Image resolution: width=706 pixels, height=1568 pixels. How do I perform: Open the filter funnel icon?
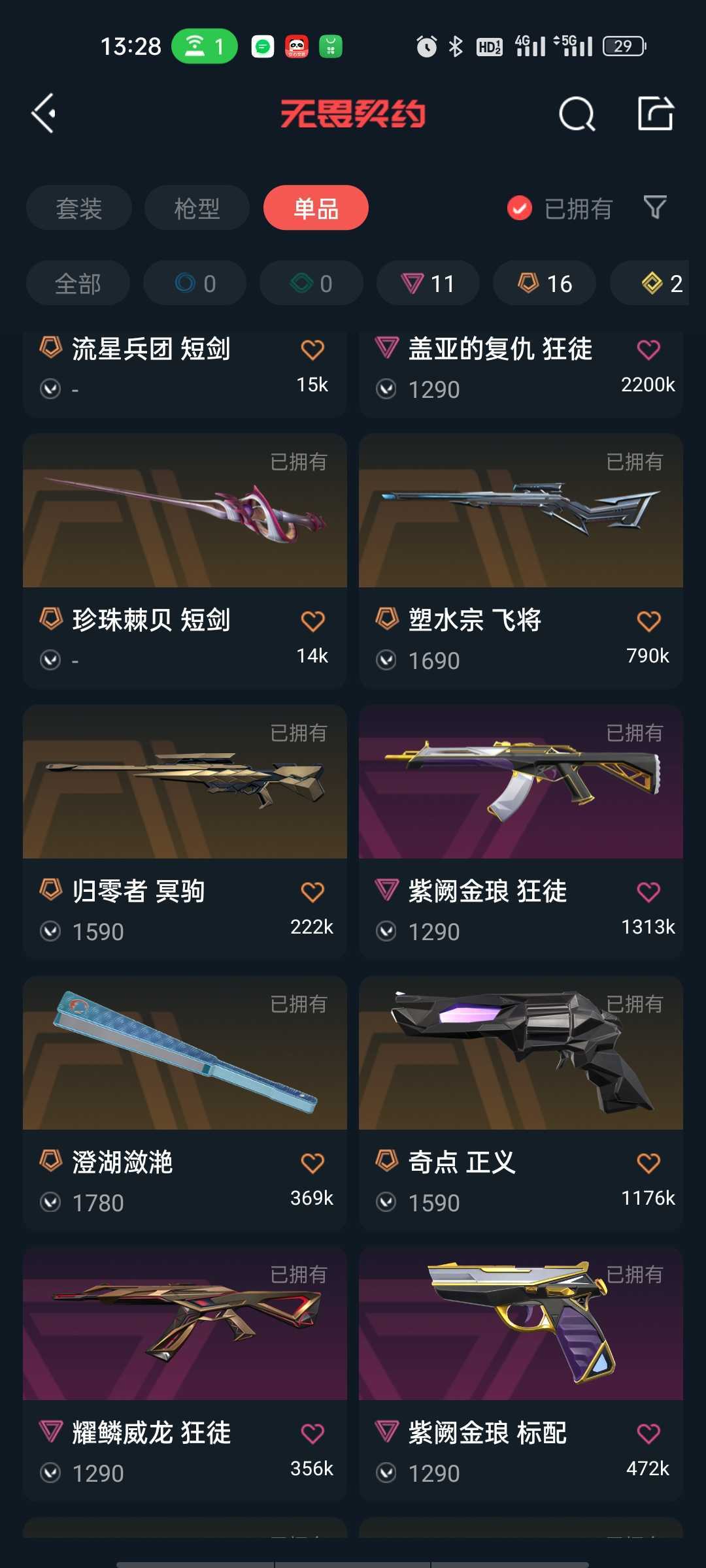(655, 208)
